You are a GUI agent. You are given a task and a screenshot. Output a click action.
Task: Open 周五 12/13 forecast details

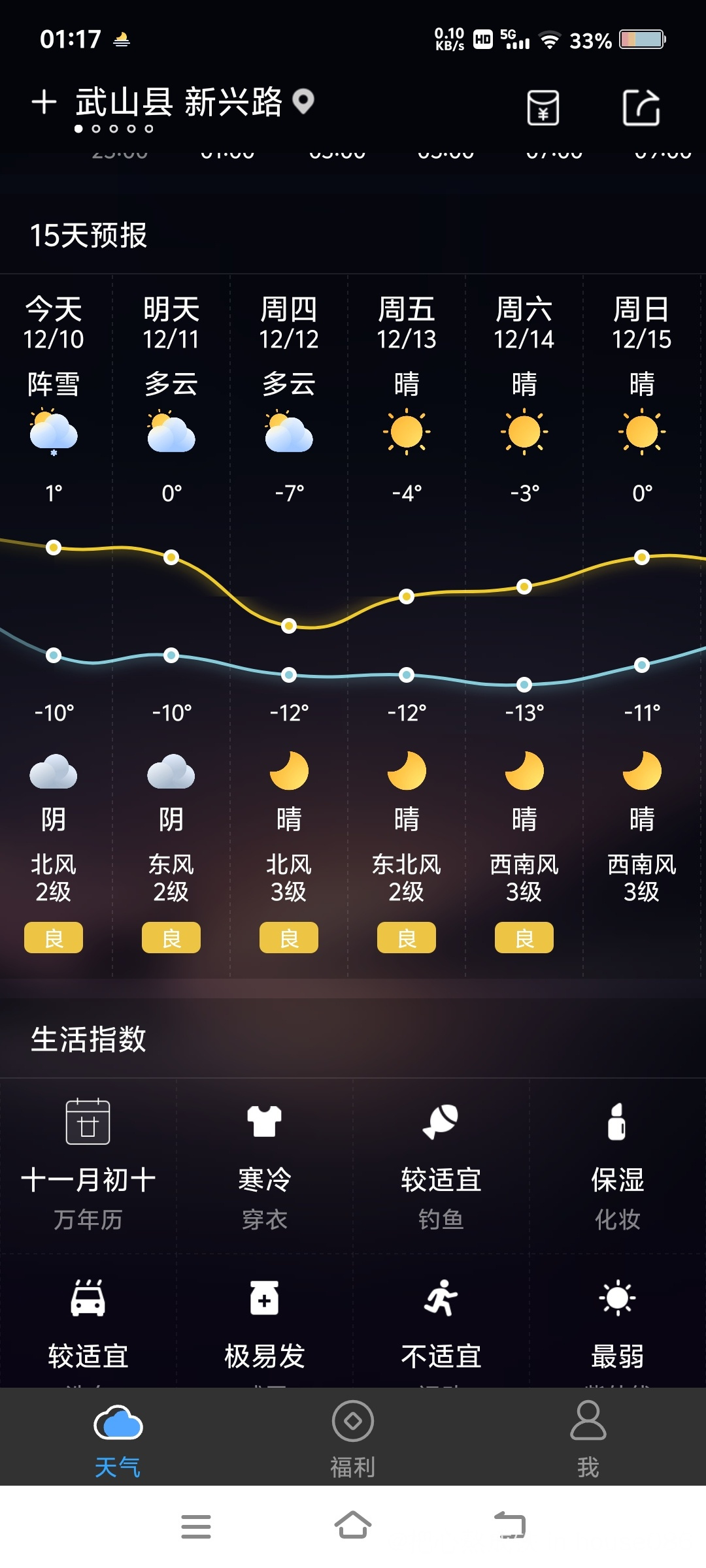(407, 625)
